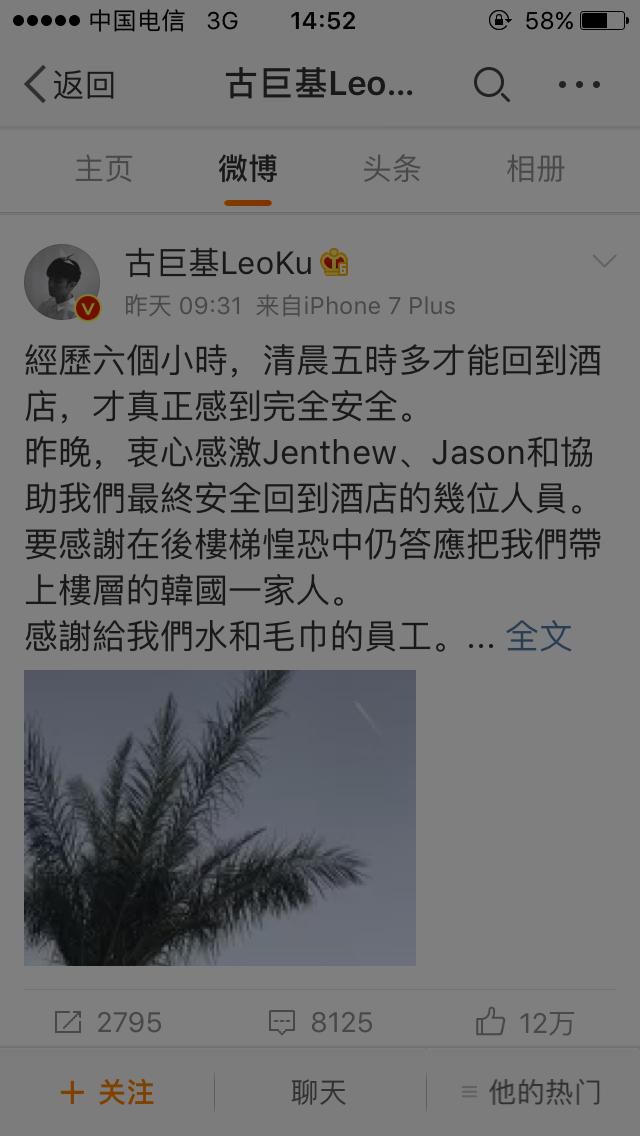Viewport: 640px width, 1136px height.
Task: Open the 8125 comments
Action: coord(320,1022)
